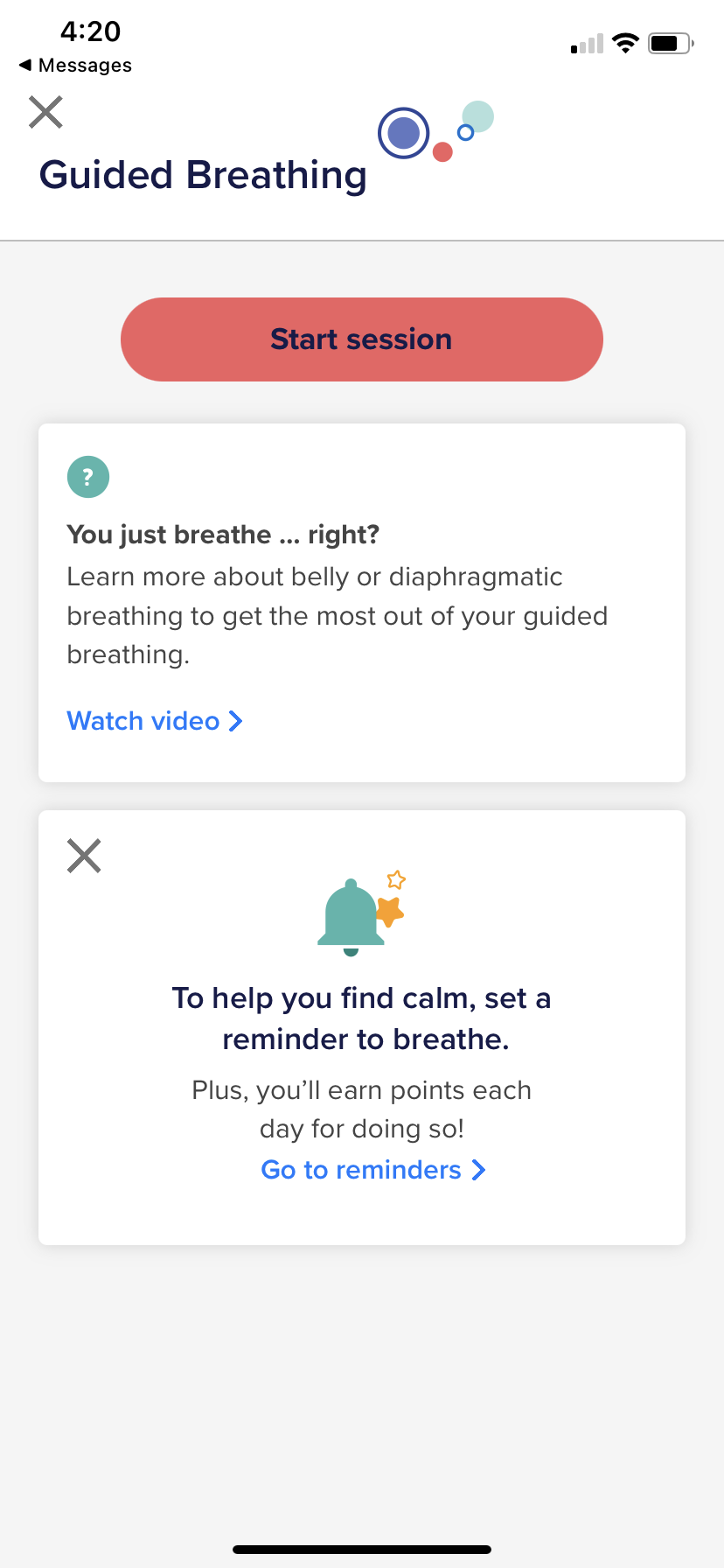
Task: Return to Messages via the back link
Action: coord(75,66)
